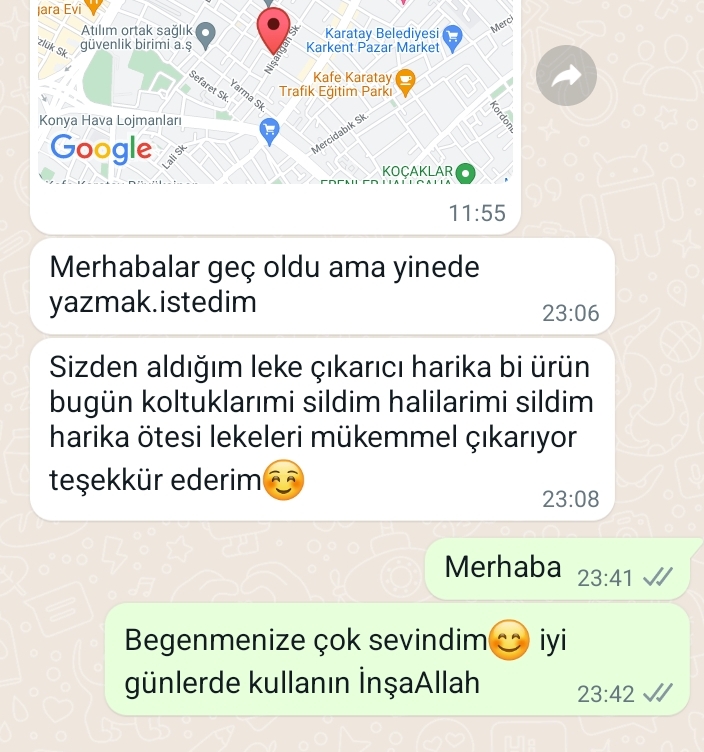The image size is (704, 752).
Task: Open the shared map location
Action: coord(275,92)
